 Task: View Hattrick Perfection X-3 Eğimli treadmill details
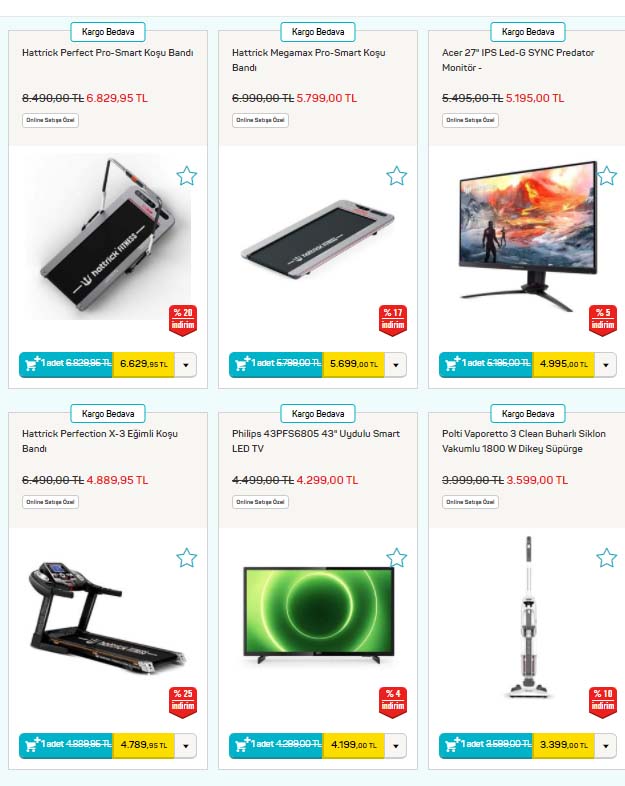click(x=99, y=441)
